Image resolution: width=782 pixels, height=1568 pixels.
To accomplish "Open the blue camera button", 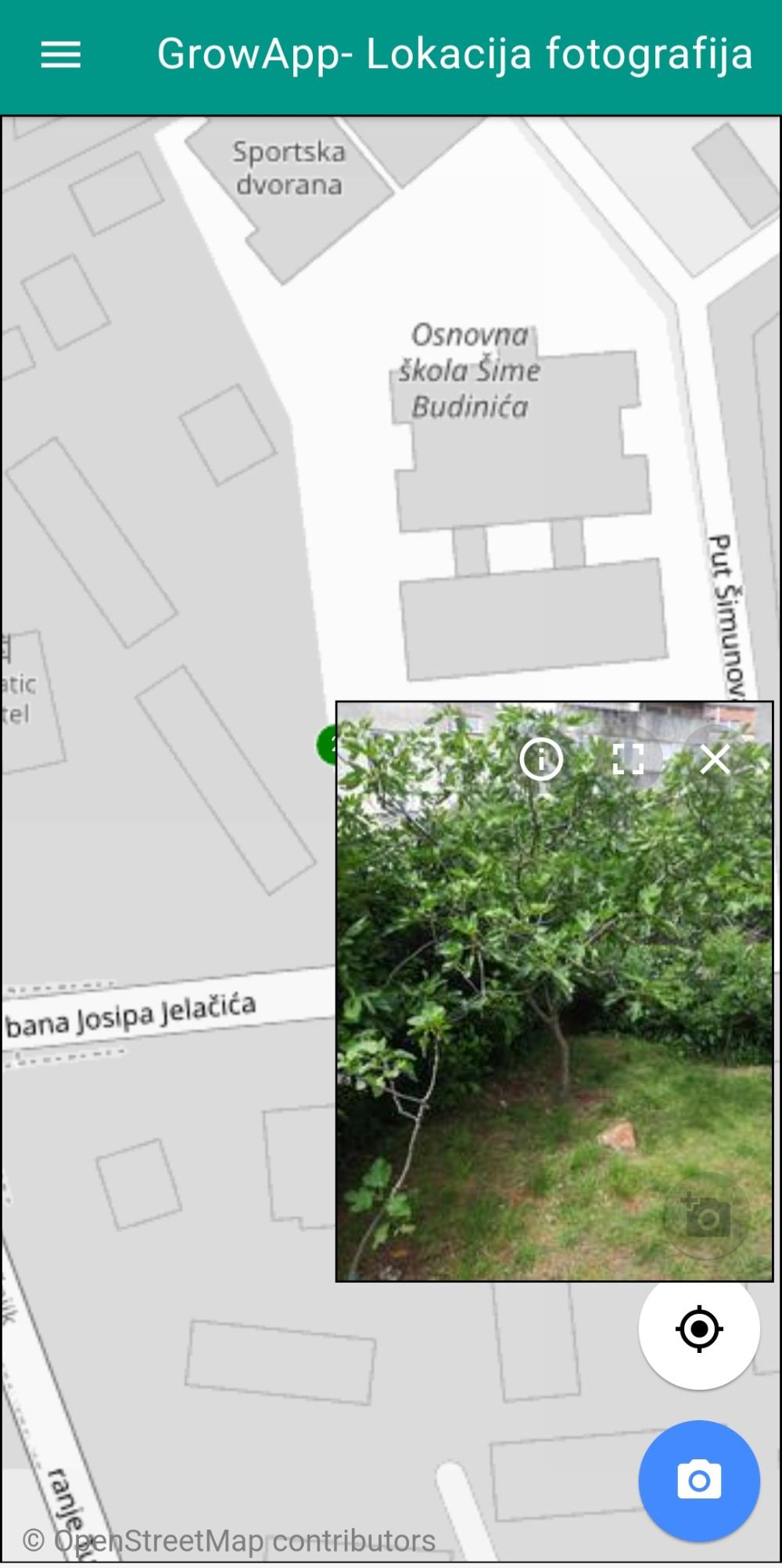I will [x=699, y=1480].
